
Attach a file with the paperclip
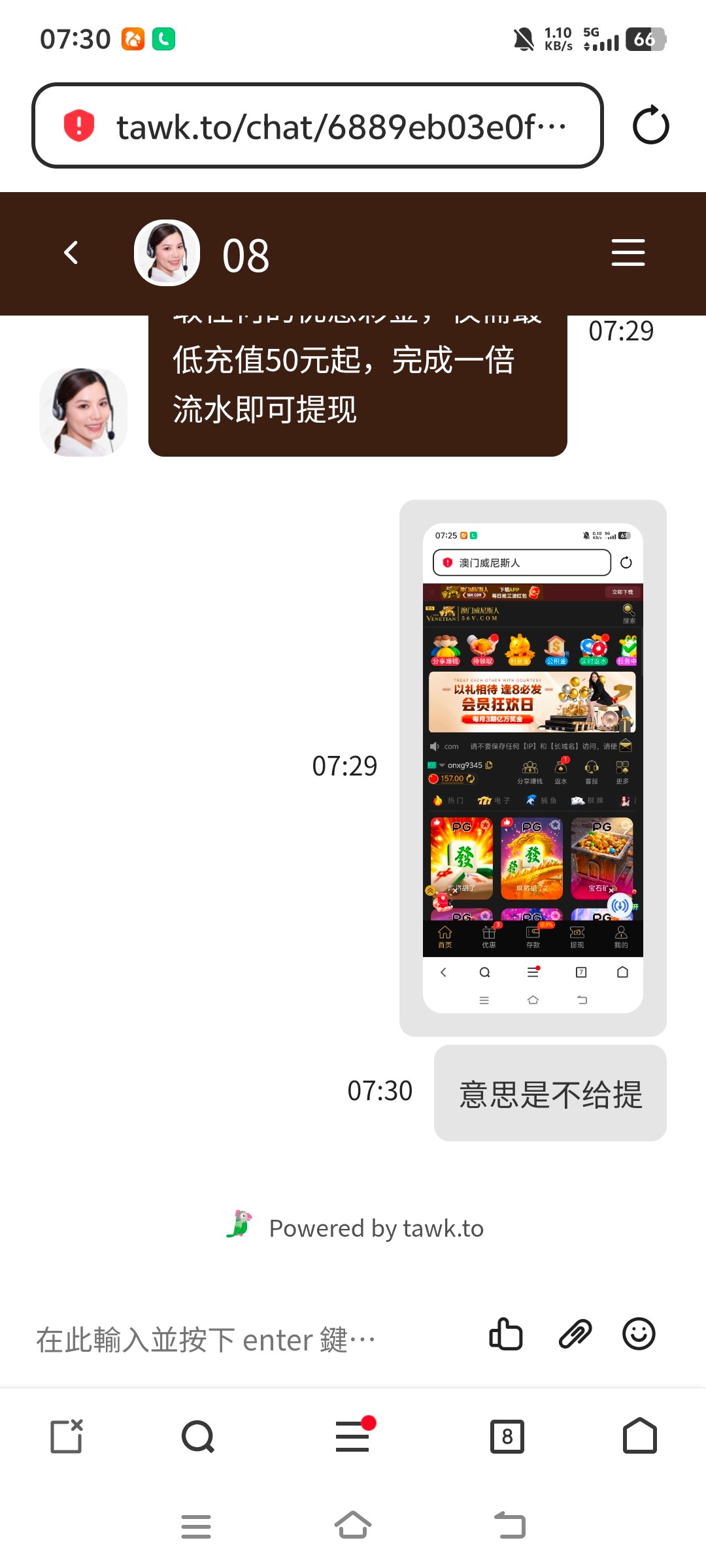[575, 1334]
